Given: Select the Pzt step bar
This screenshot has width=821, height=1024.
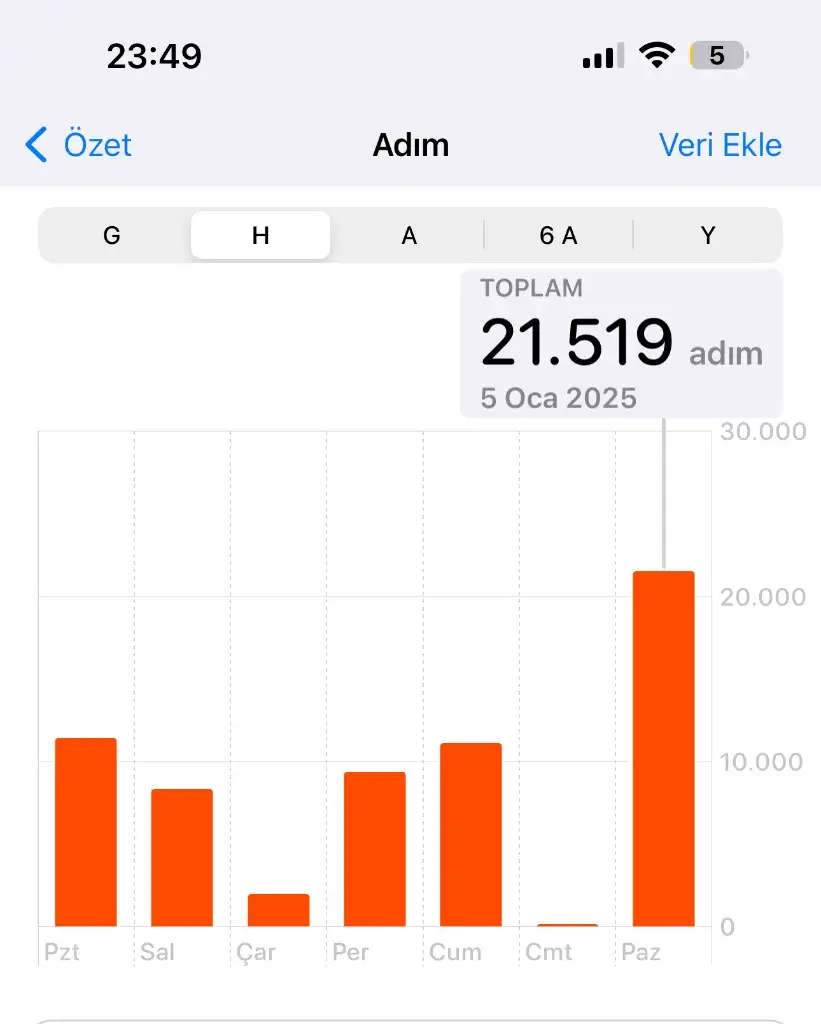Looking at the screenshot, I should click(x=86, y=832).
